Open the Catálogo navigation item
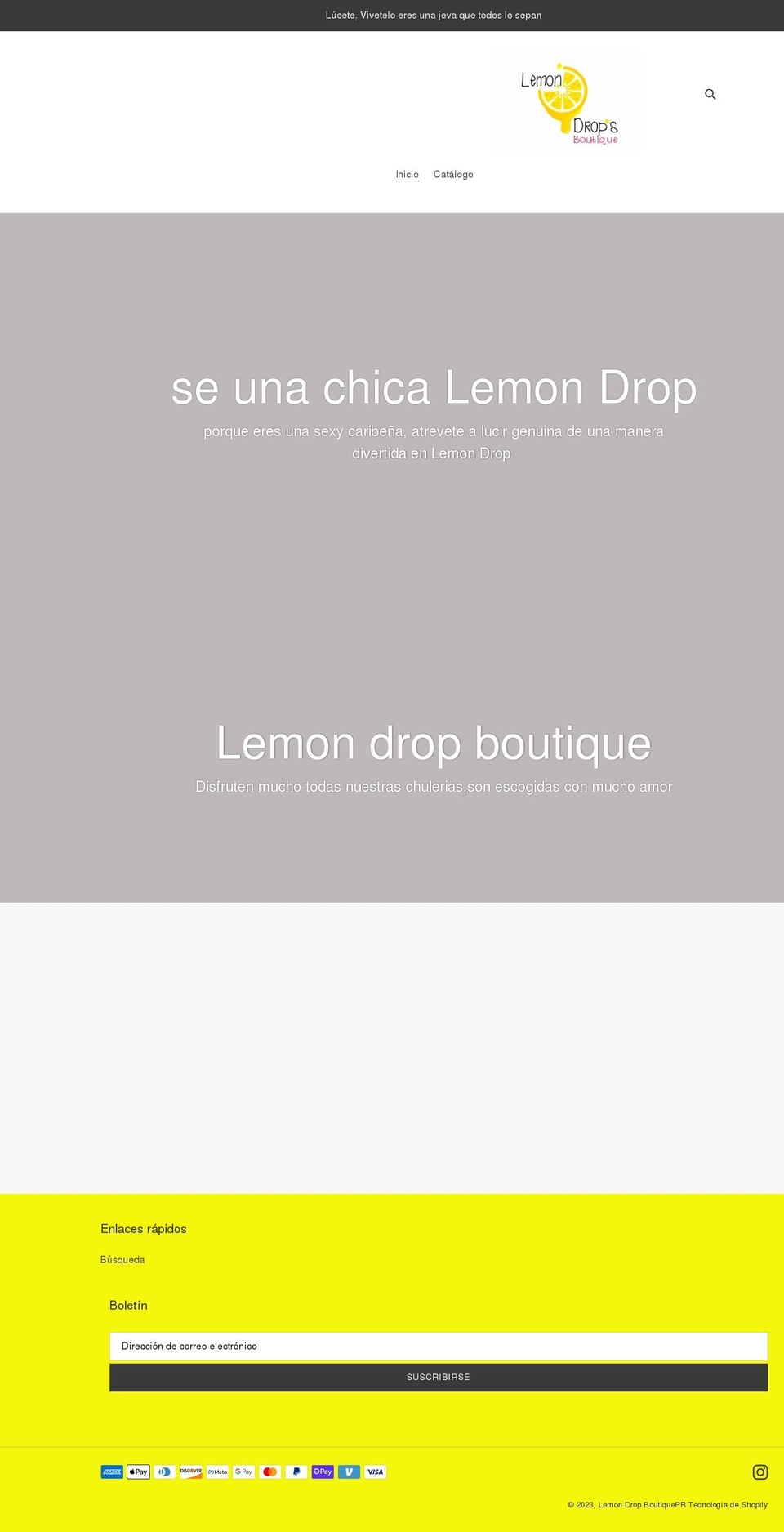The height and width of the screenshot is (1532, 784). pyautogui.click(x=453, y=174)
